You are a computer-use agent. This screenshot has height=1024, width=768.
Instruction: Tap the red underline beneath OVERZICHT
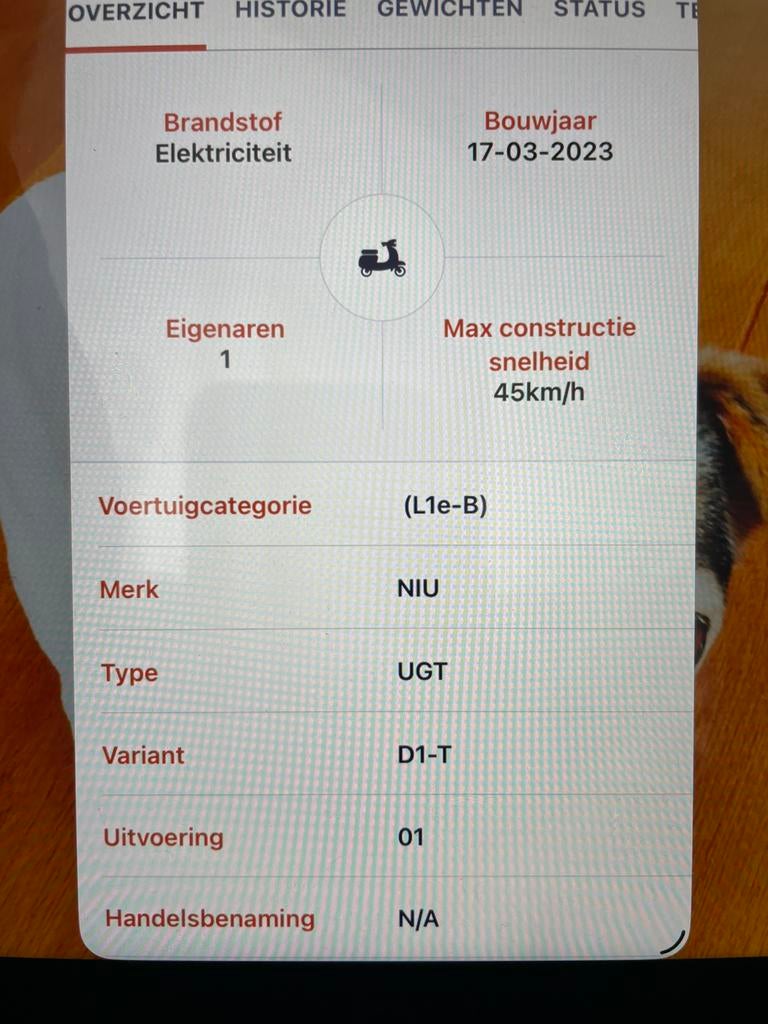137,45
